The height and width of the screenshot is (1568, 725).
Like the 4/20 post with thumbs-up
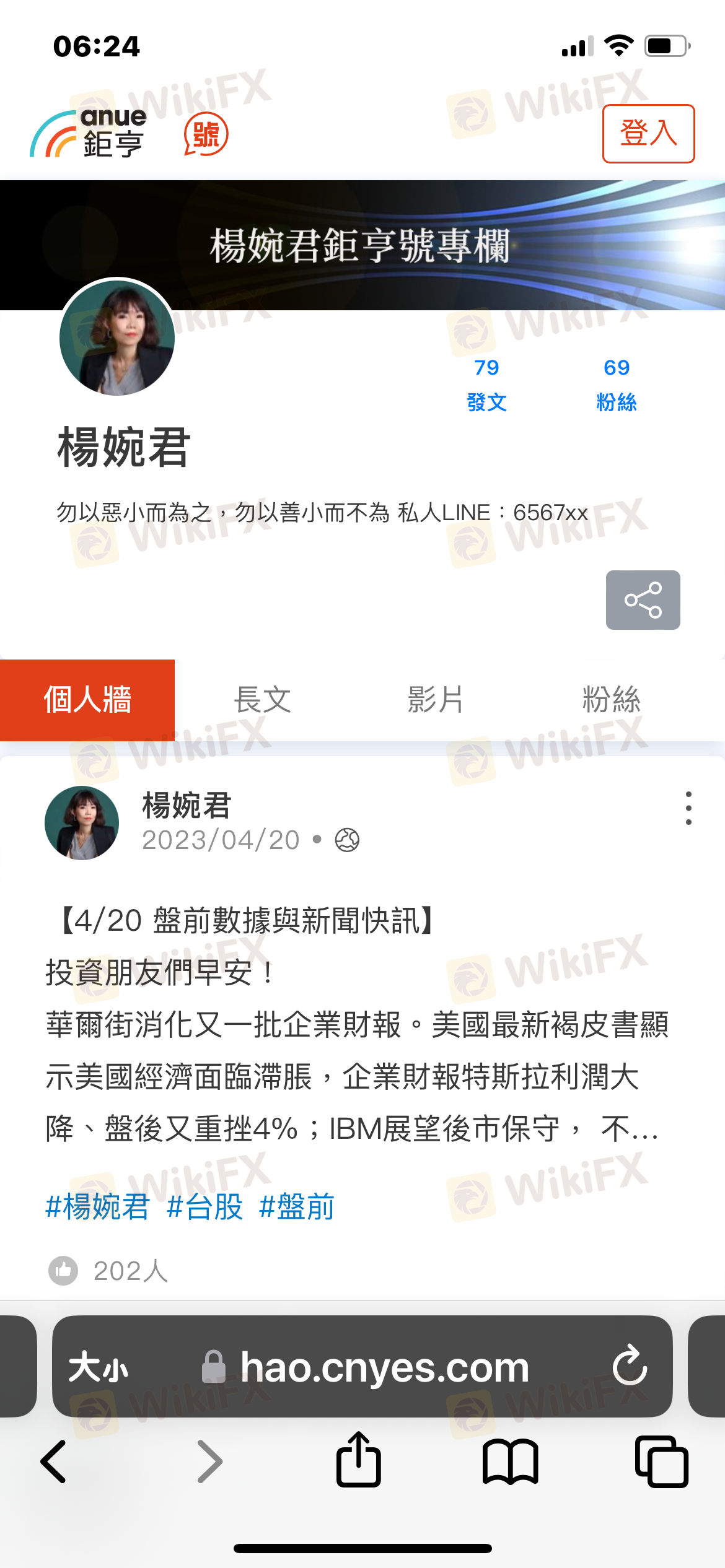63,1271
